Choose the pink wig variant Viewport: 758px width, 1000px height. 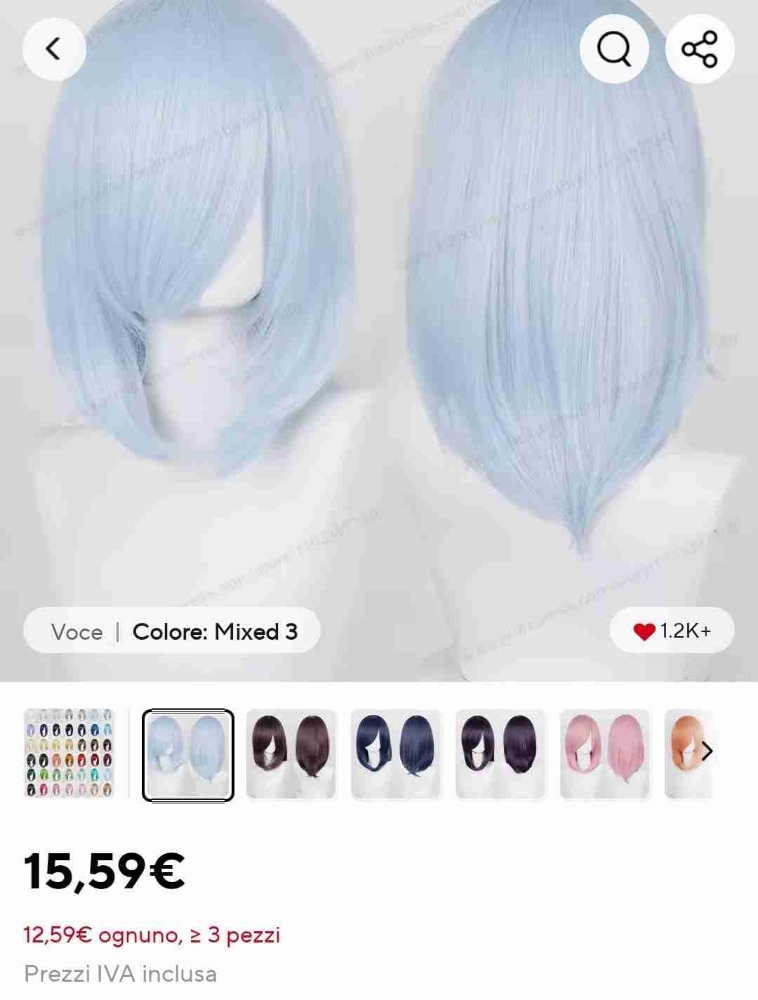click(x=605, y=755)
